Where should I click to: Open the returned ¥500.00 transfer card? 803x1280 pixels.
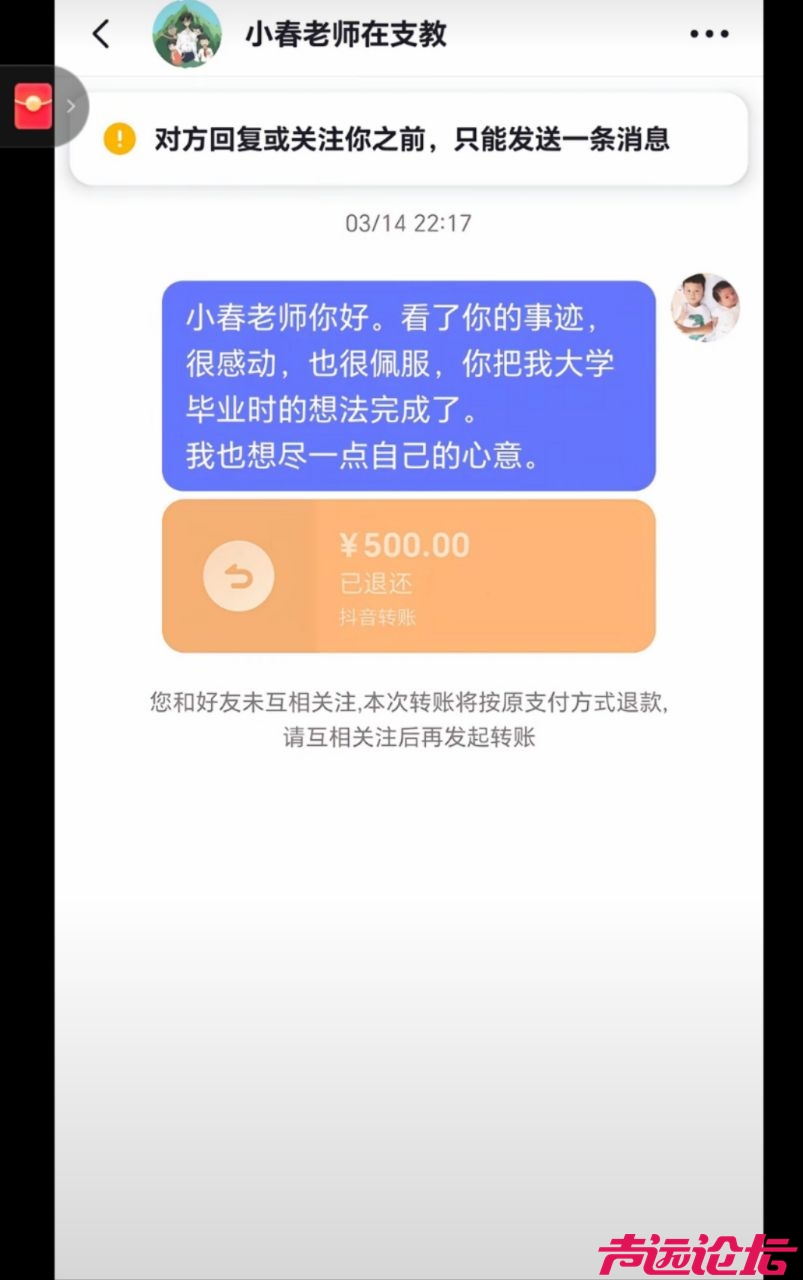408,576
